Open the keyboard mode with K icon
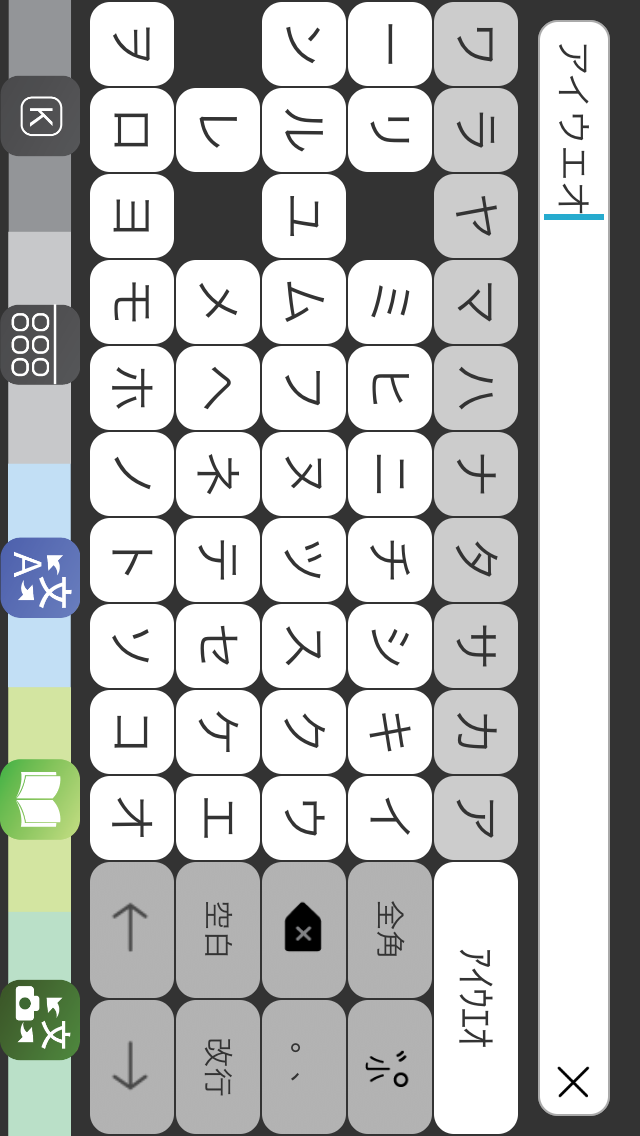 click(x=40, y=116)
